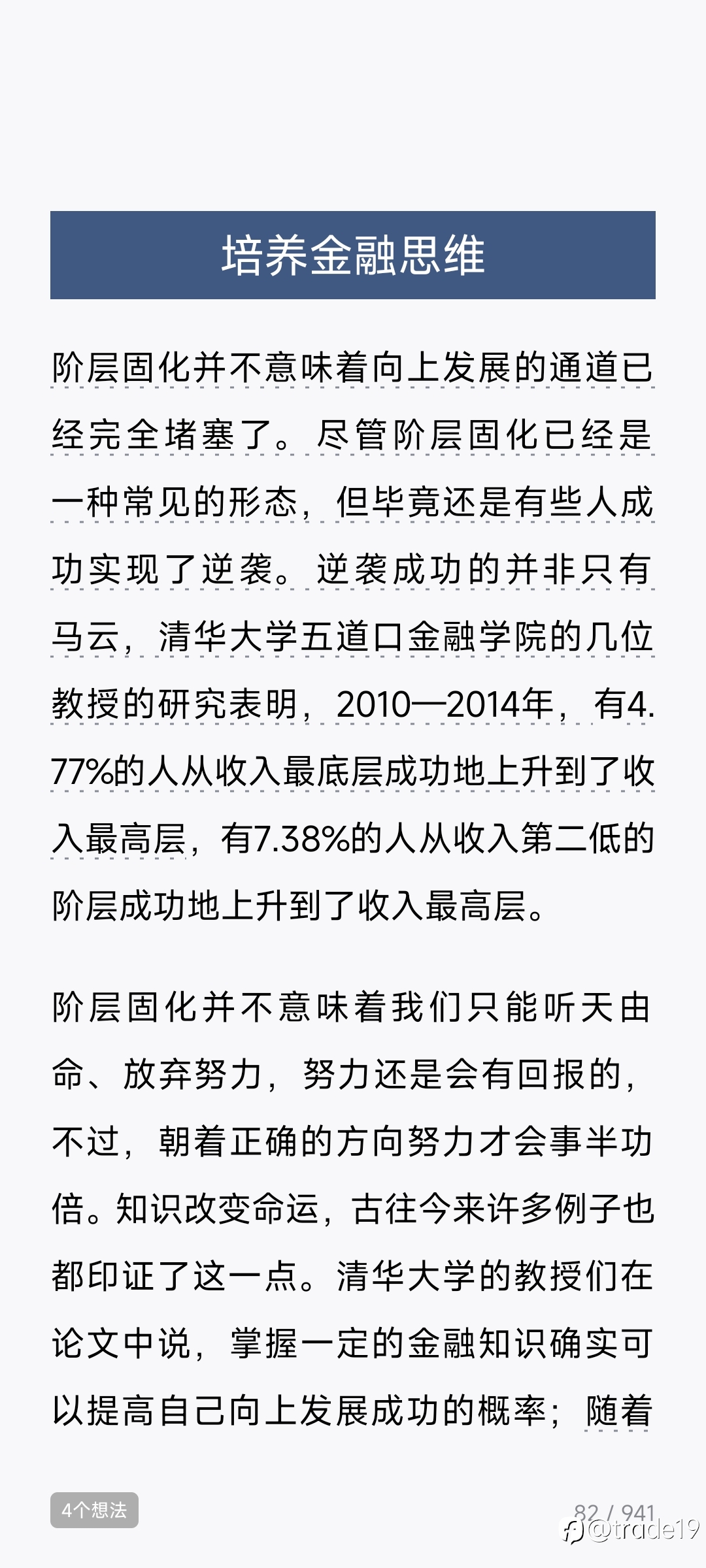Open the 4个想法 comments badge
The width and height of the screenshot is (706, 1568).
click(x=94, y=1510)
